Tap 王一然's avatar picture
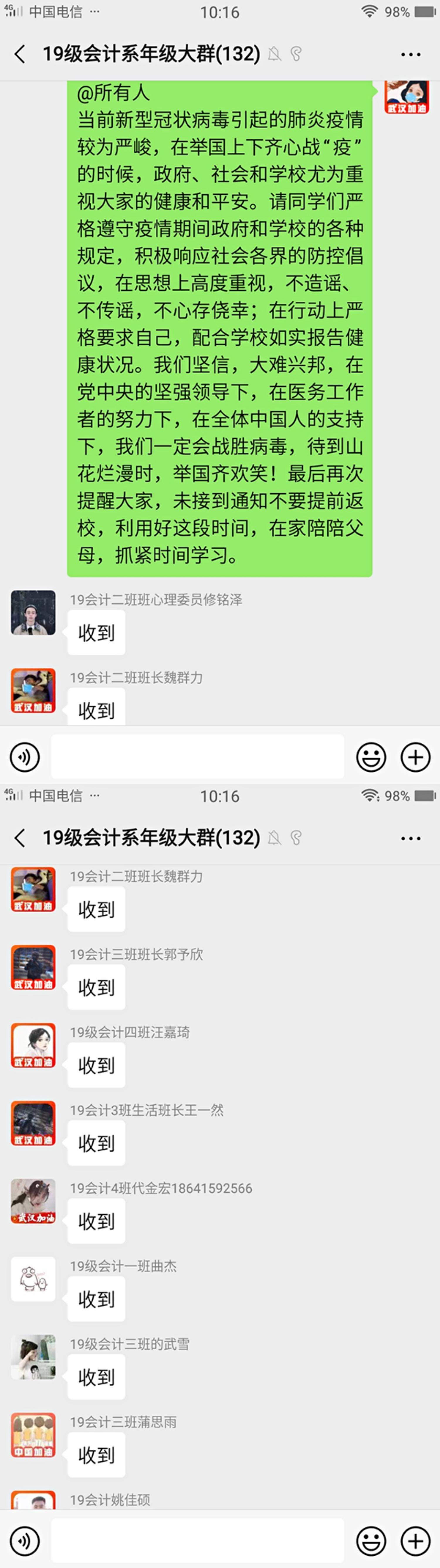440x1568 pixels. click(x=33, y=1123)
